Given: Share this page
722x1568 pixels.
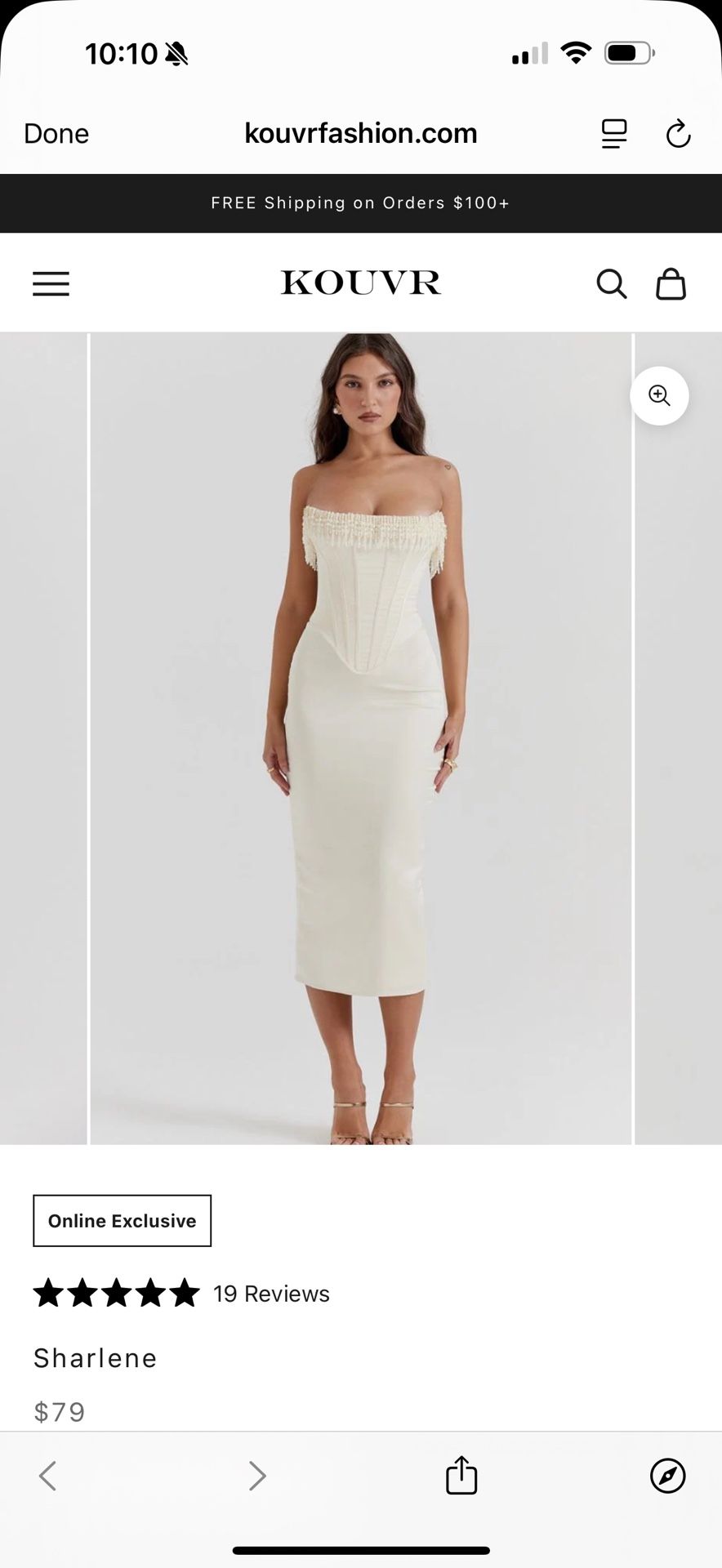Looking at the screenshot, I should (x=461, y=1475).
